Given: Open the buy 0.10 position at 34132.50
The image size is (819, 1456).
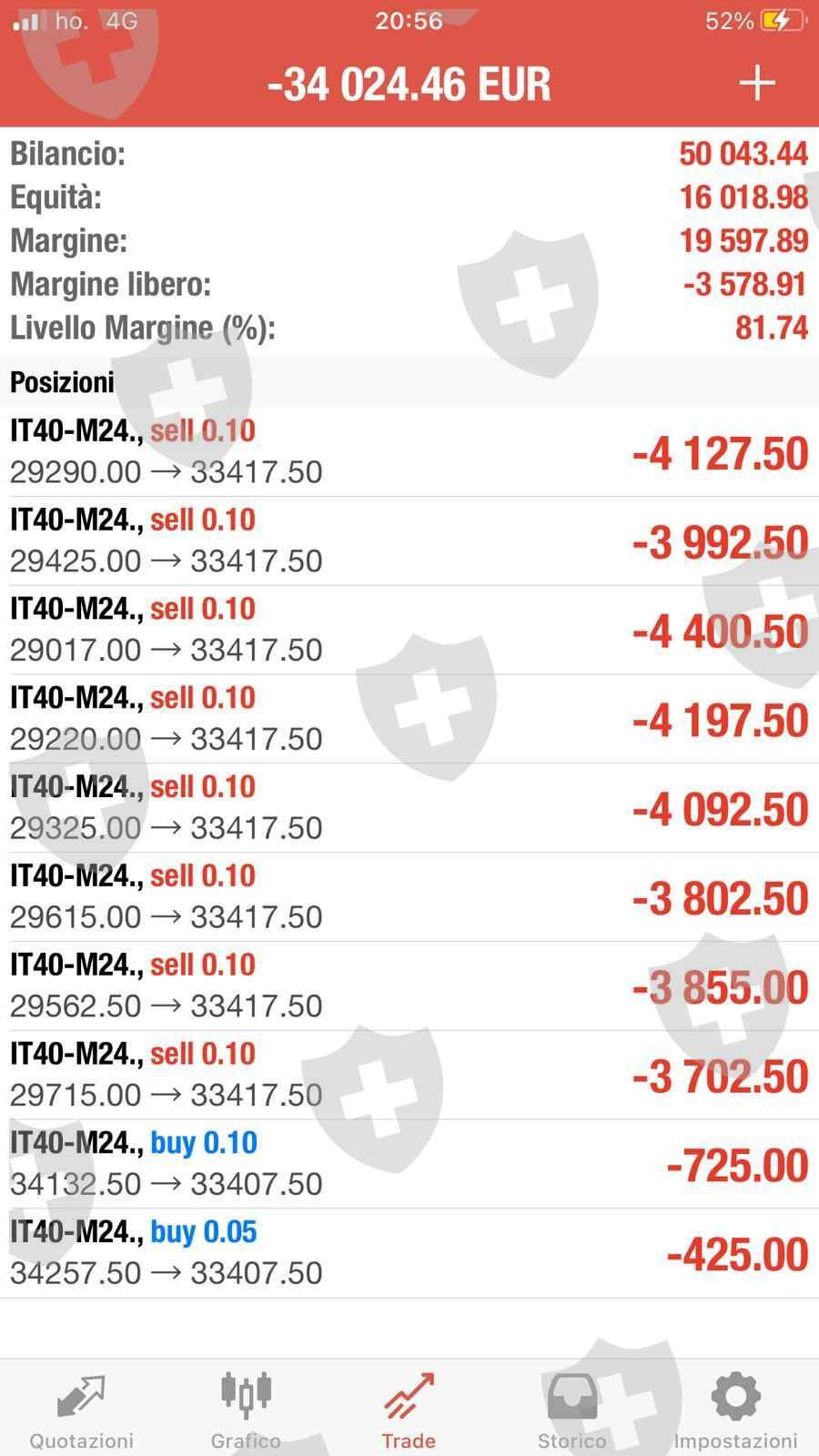Looking at the screenshot, I should 409,1165.
